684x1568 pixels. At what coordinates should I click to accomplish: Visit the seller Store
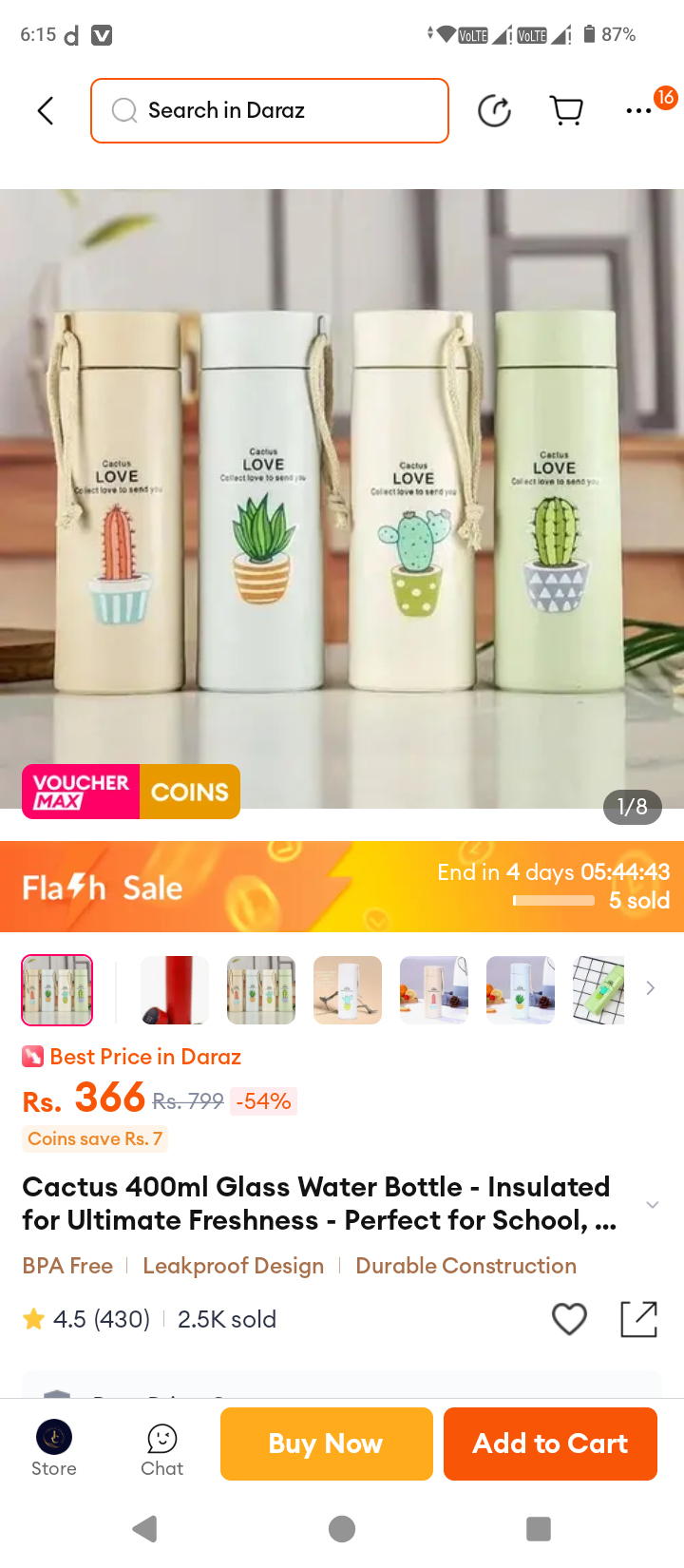click(54, 1448)
